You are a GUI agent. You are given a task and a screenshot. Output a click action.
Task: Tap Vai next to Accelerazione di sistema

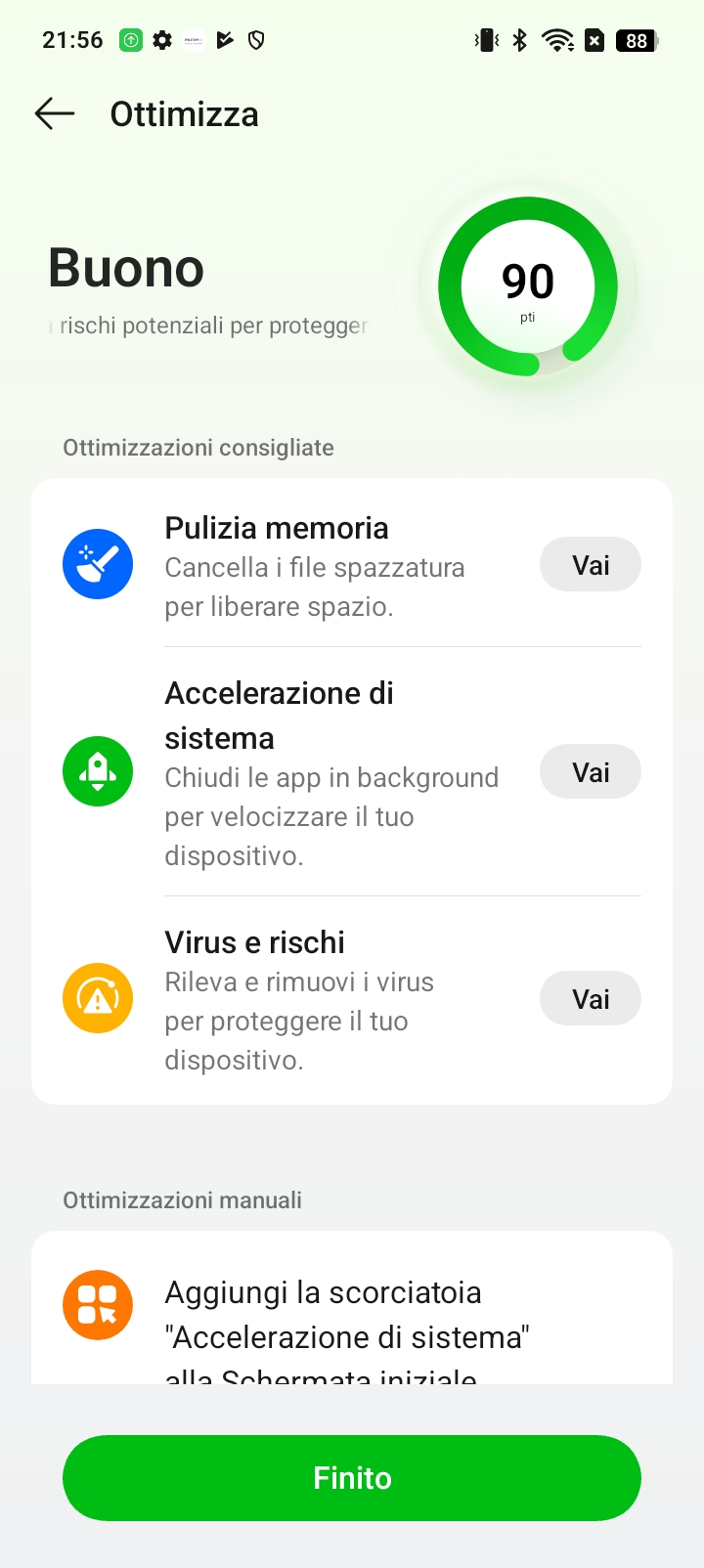[x=591, y=772]
